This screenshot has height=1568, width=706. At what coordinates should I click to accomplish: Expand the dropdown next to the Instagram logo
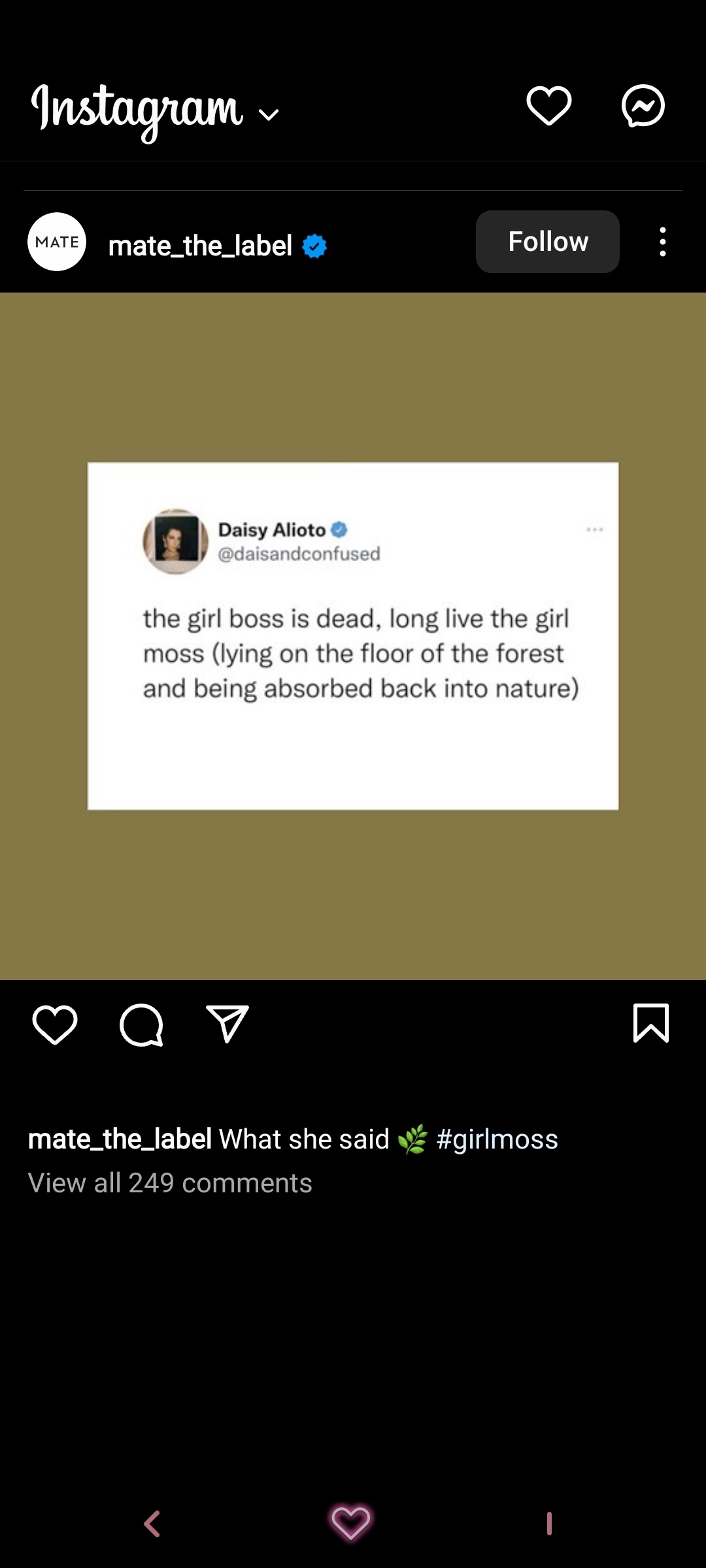(x=267, y=116)
